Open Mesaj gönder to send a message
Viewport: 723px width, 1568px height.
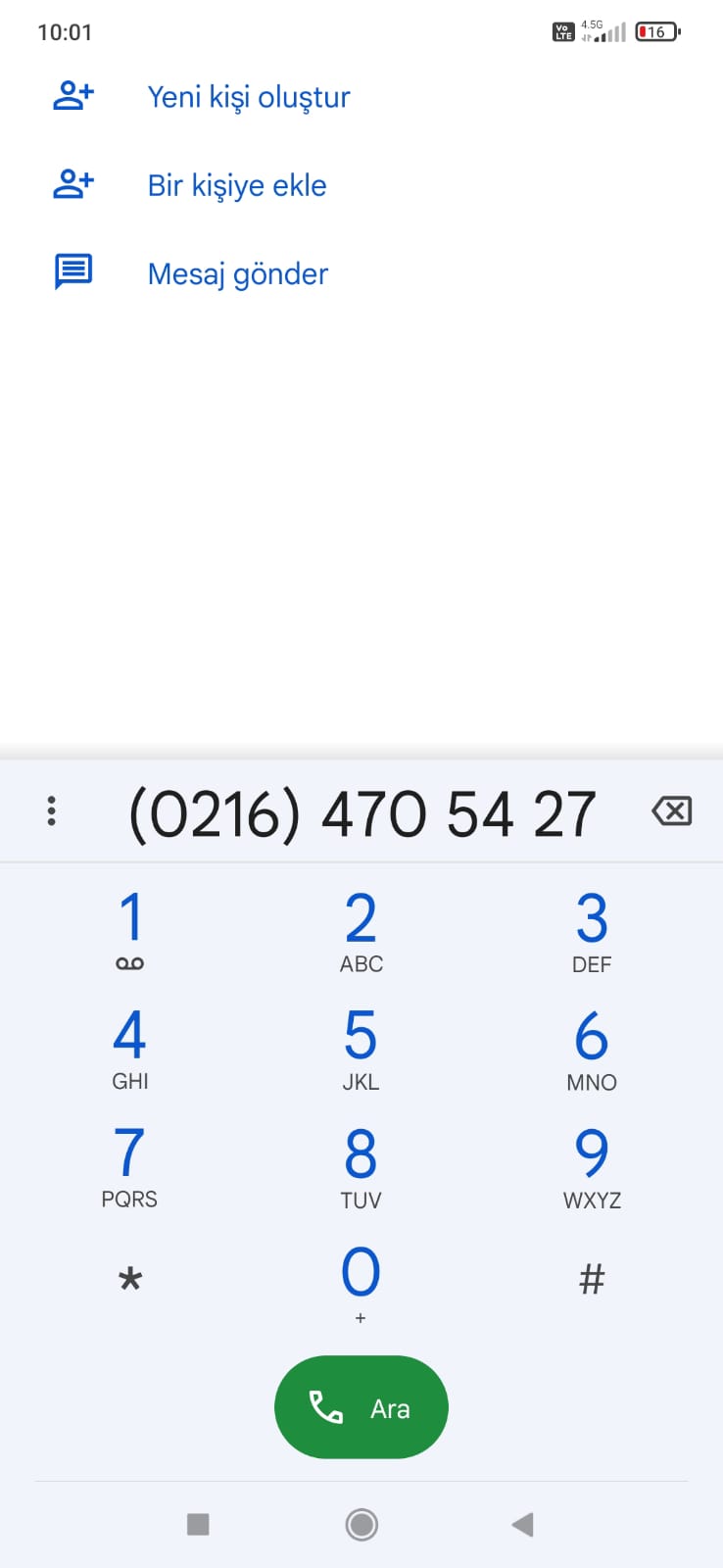(237, 273)
